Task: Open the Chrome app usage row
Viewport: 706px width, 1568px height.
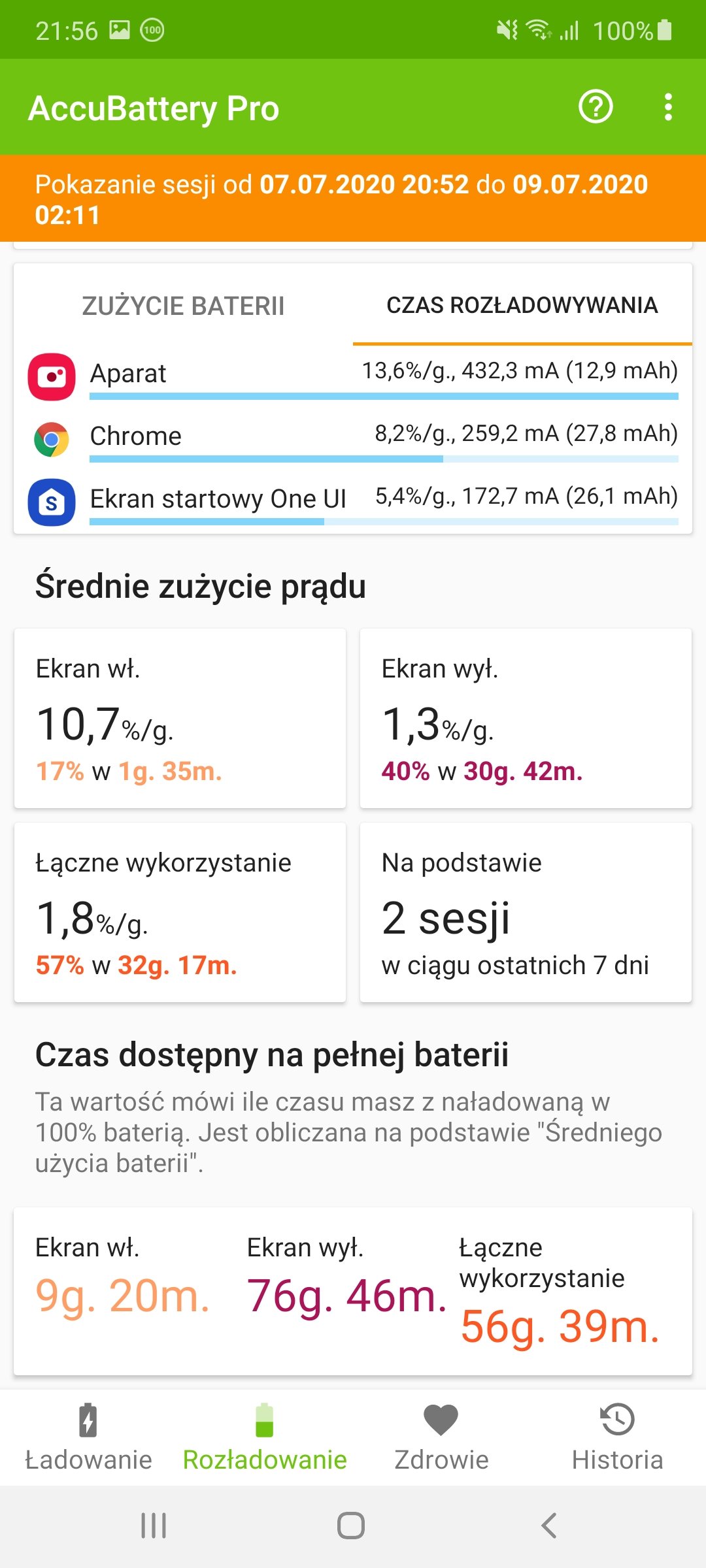Action: 353,439
